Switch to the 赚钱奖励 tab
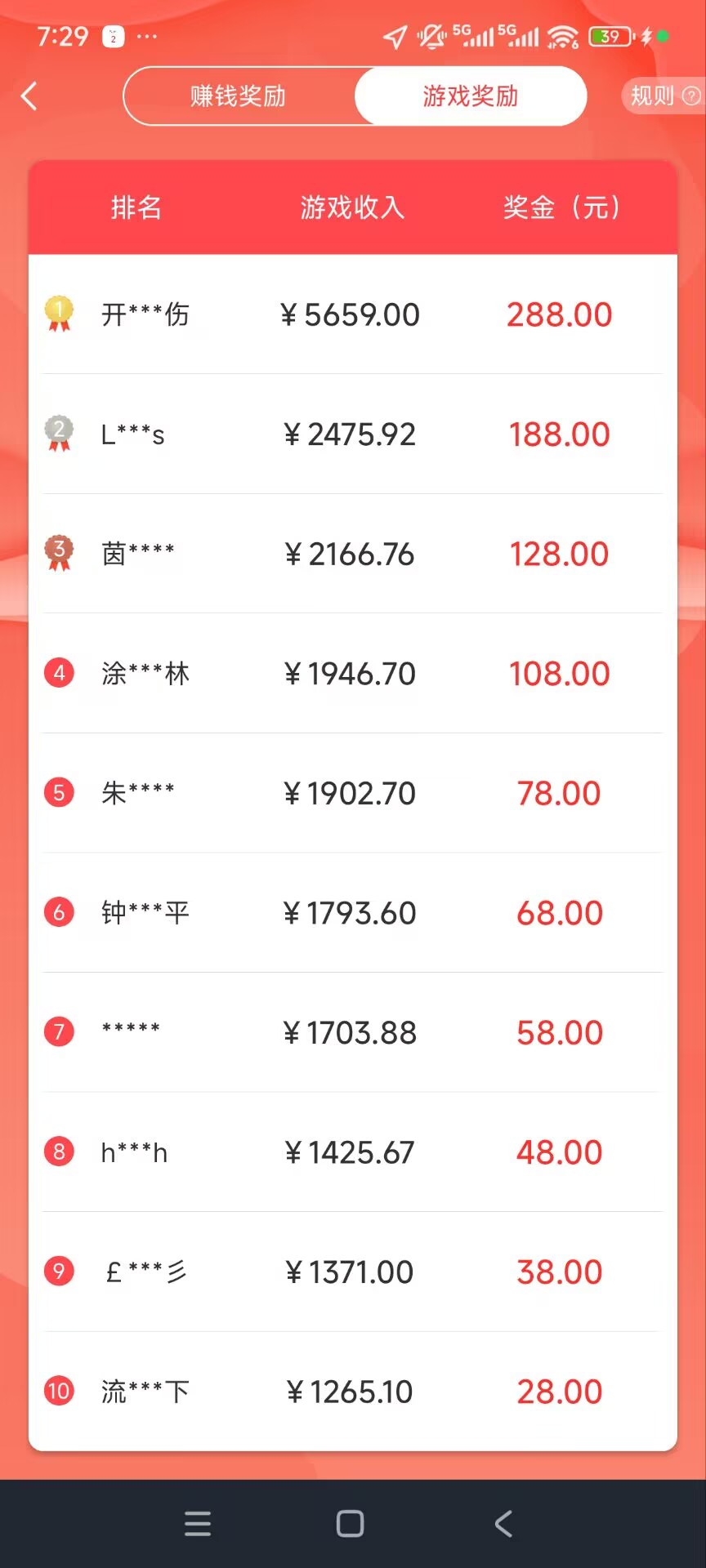Screen dimensions: 706x1568 [237, 96]
